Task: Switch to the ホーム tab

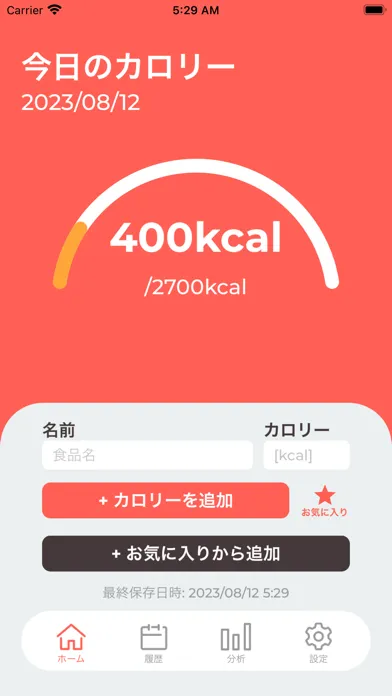Action: coord(71,643)
